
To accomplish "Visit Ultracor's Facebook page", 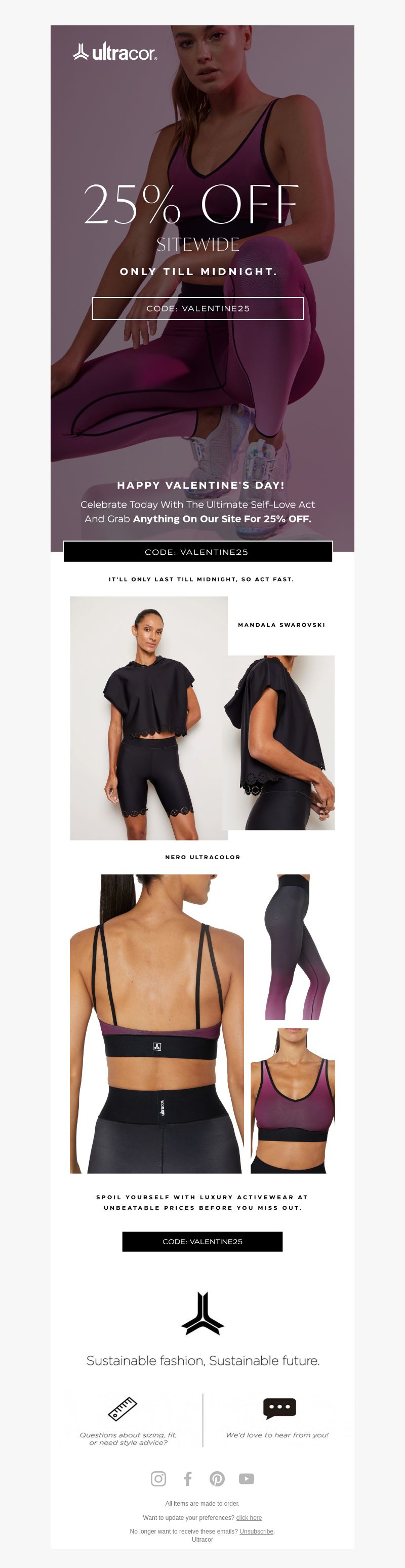I will (x=188, y=1478).
